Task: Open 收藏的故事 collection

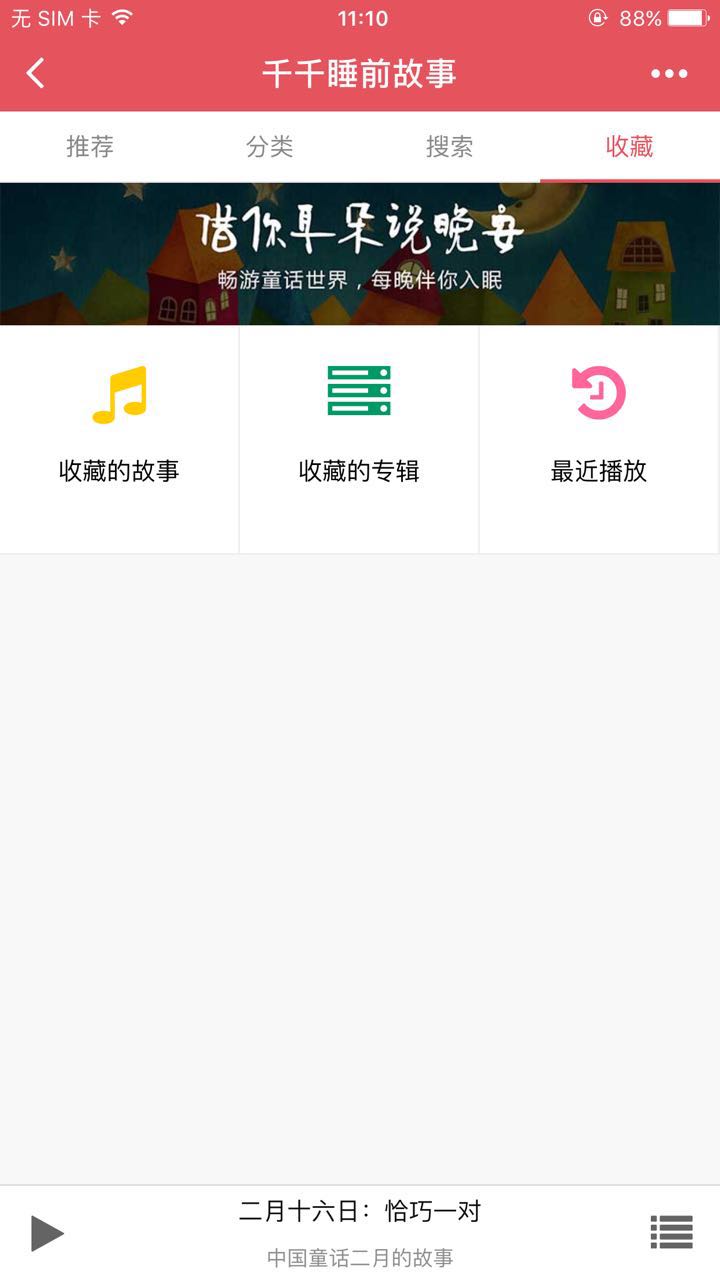Action: [x=119, y=430]
